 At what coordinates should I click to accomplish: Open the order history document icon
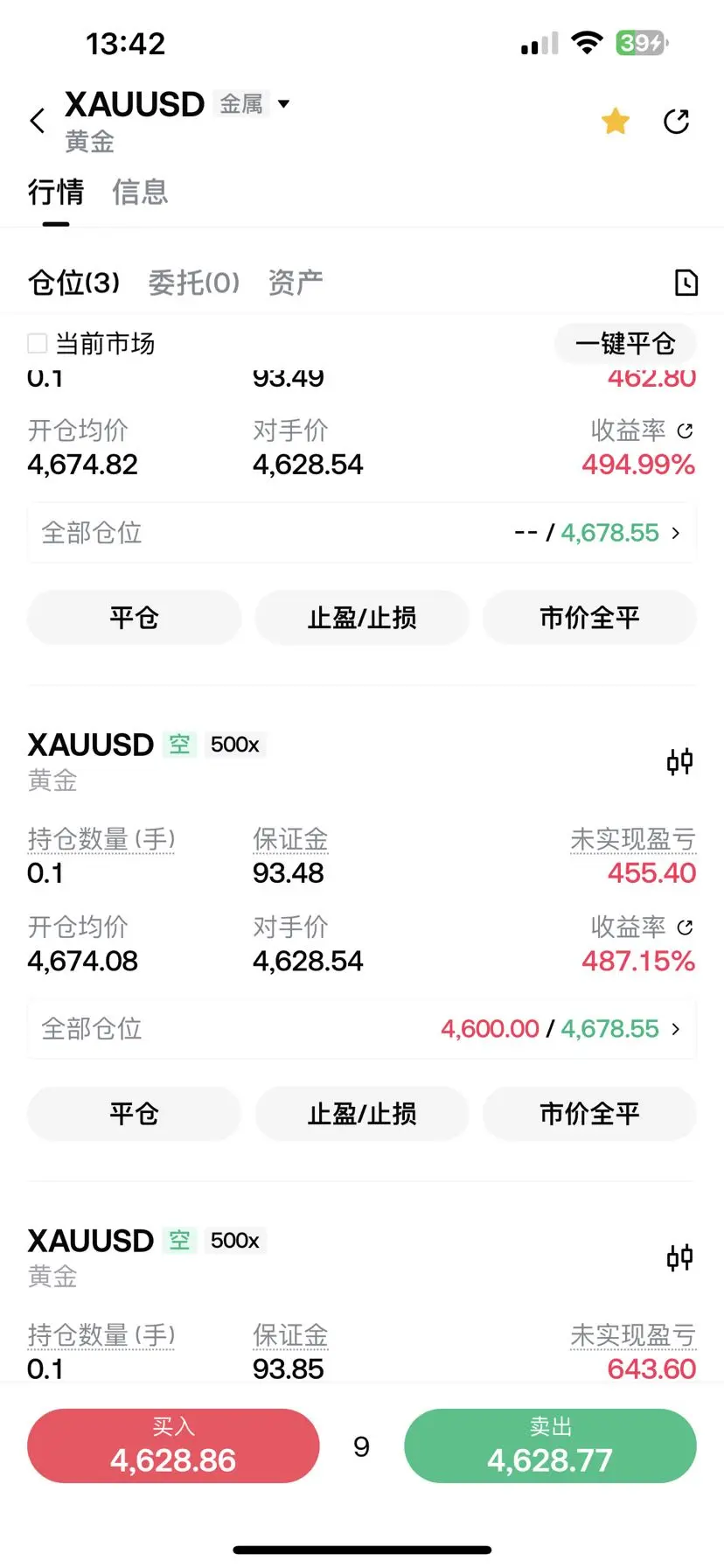click(686, 283)
